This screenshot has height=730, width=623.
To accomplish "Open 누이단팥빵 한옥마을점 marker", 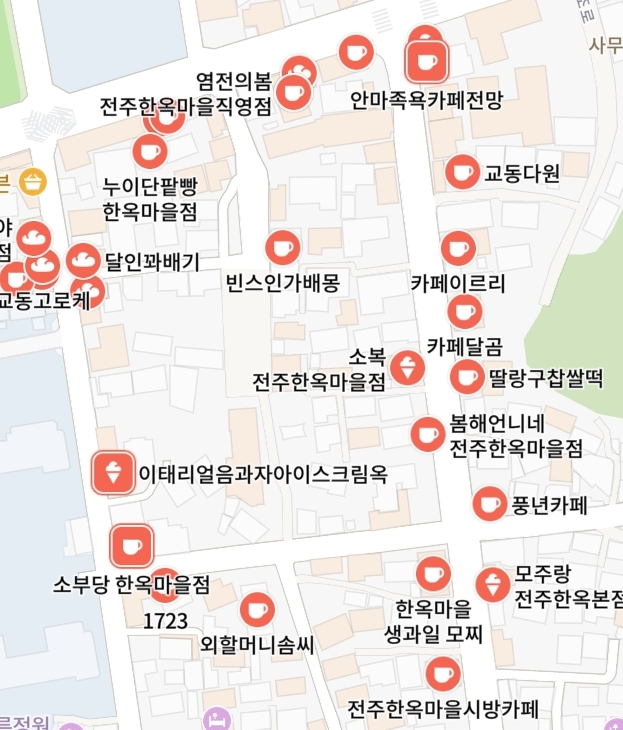I will point(150,152).
